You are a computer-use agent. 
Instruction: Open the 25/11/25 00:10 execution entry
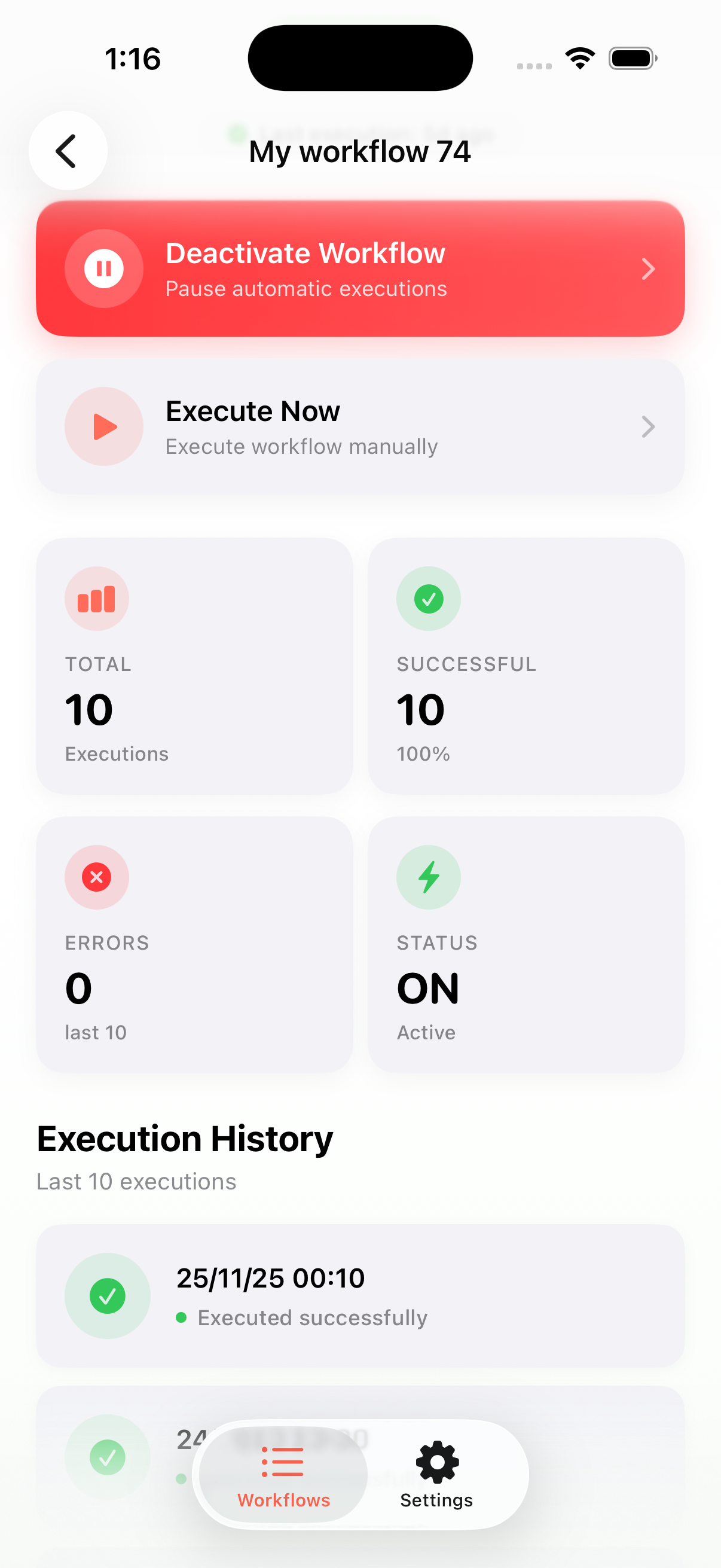360,1295
